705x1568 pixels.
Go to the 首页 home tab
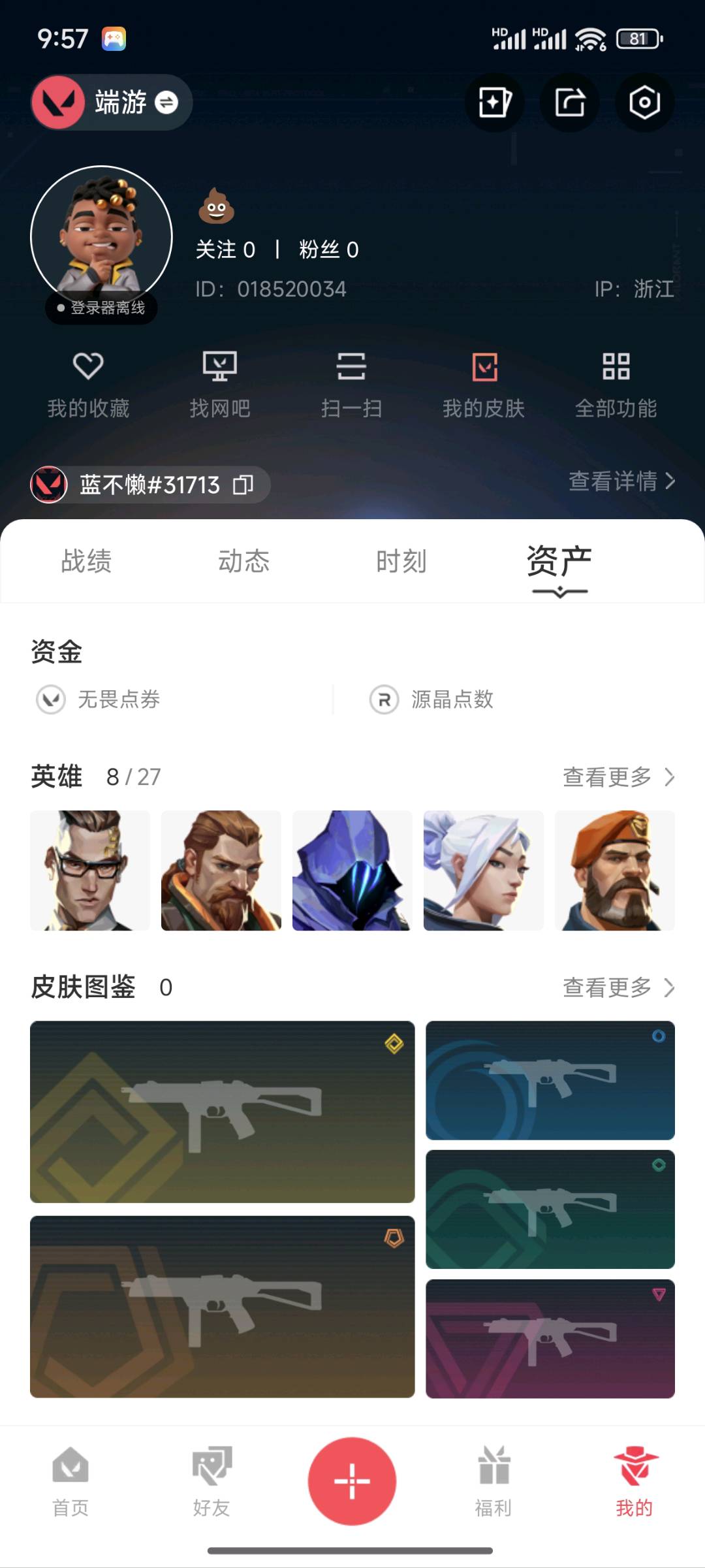pos(70,1480)
